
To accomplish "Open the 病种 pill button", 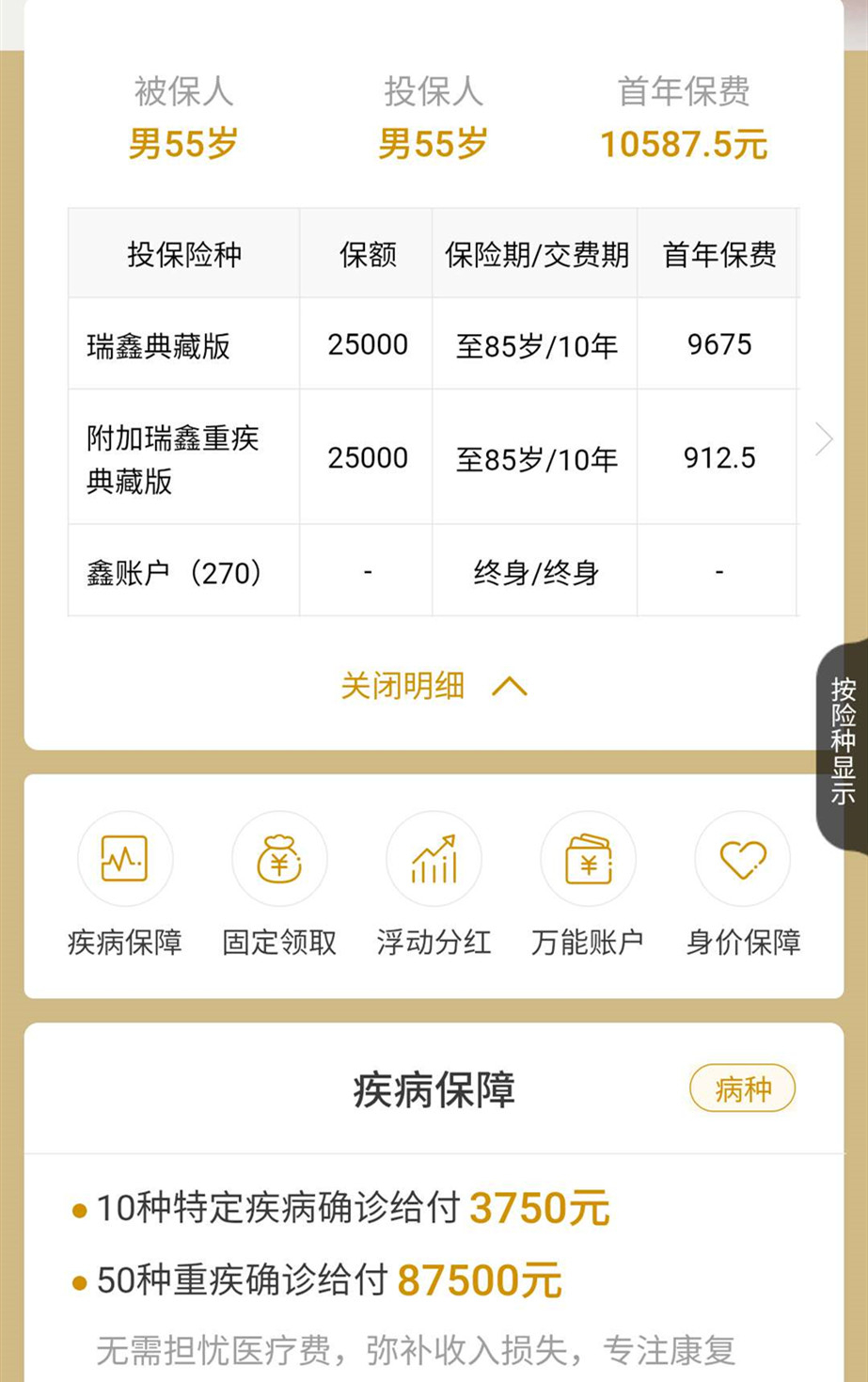I will point(742,1088).
